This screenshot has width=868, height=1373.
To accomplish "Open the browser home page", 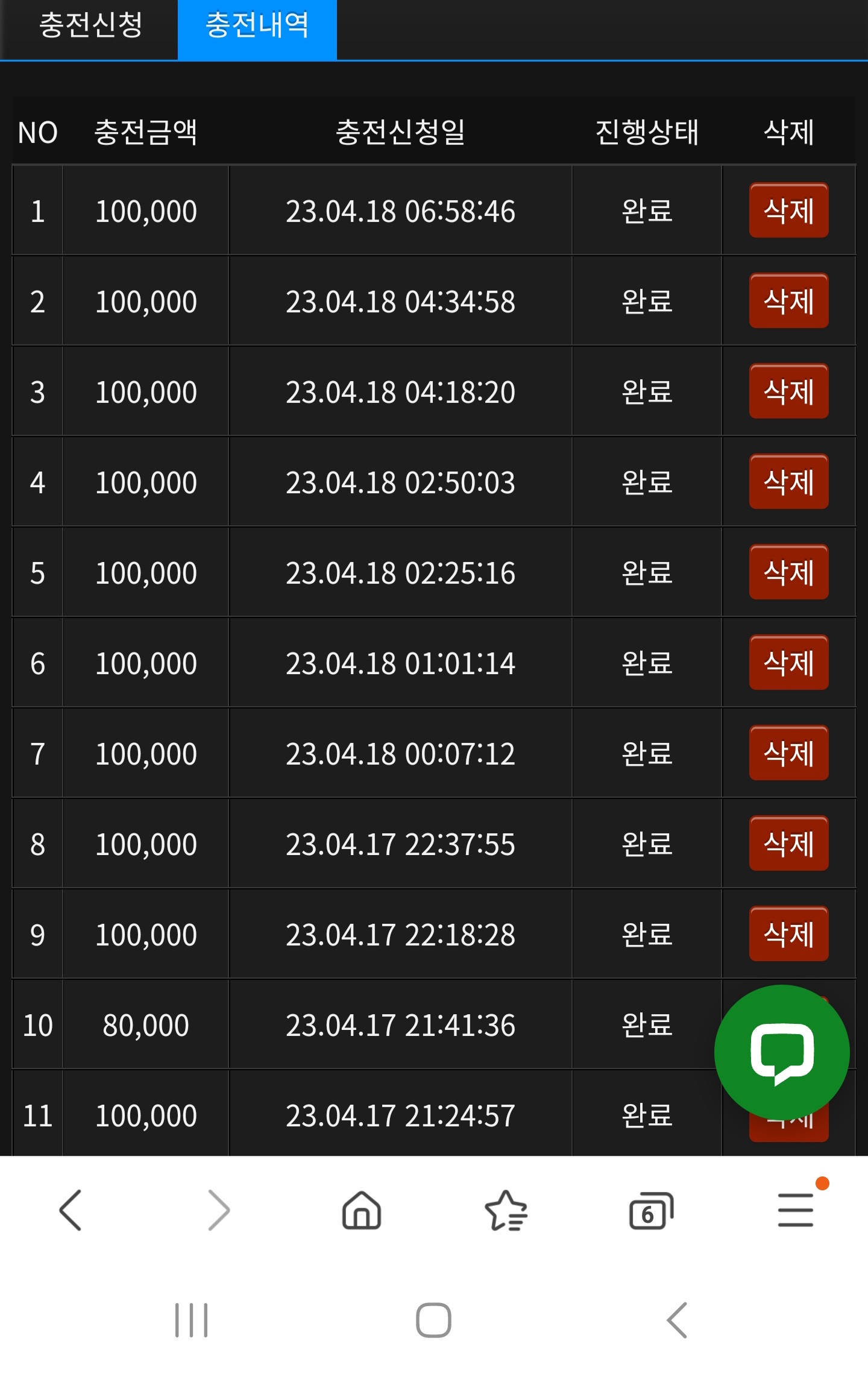I will pos(362,1210).
